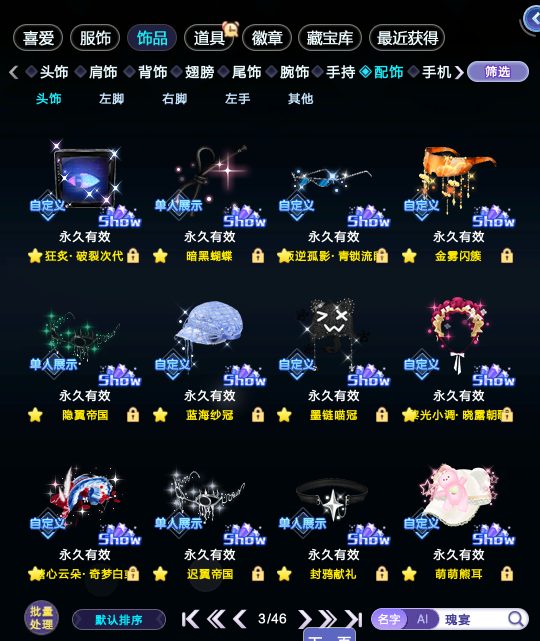540x641 pixels.
Task: Open the 默认排序 sort dropdown
Action: 119,620
